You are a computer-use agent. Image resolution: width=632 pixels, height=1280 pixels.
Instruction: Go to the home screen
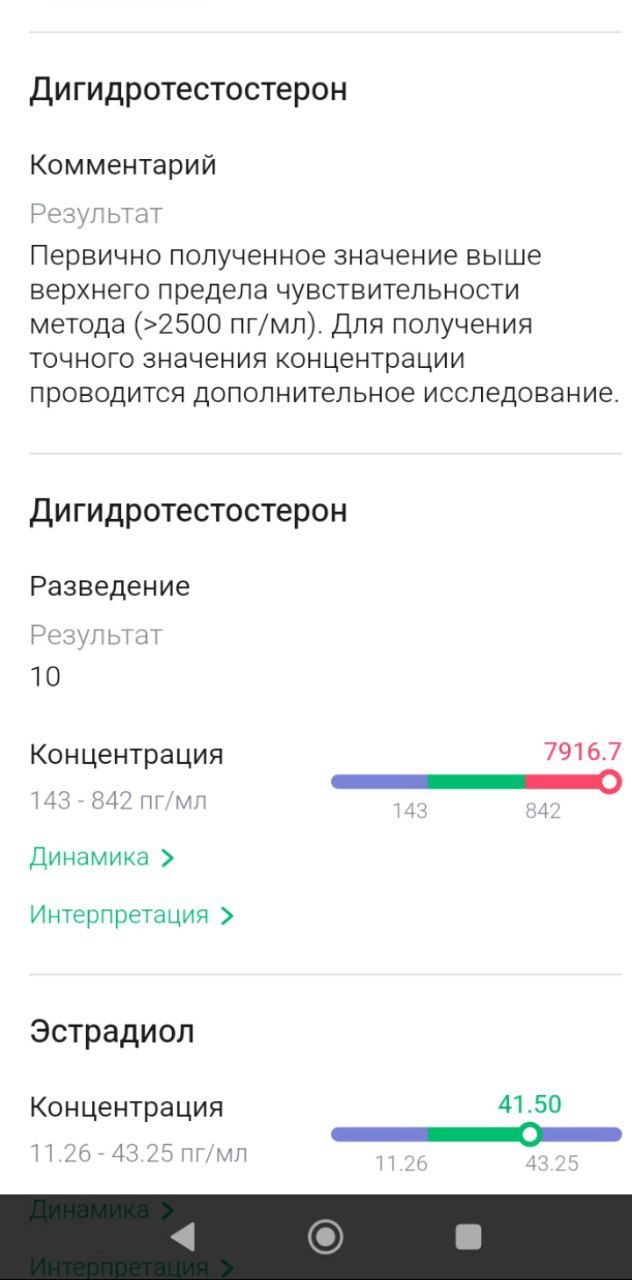pyautogui.click(x=325, y=1237)
